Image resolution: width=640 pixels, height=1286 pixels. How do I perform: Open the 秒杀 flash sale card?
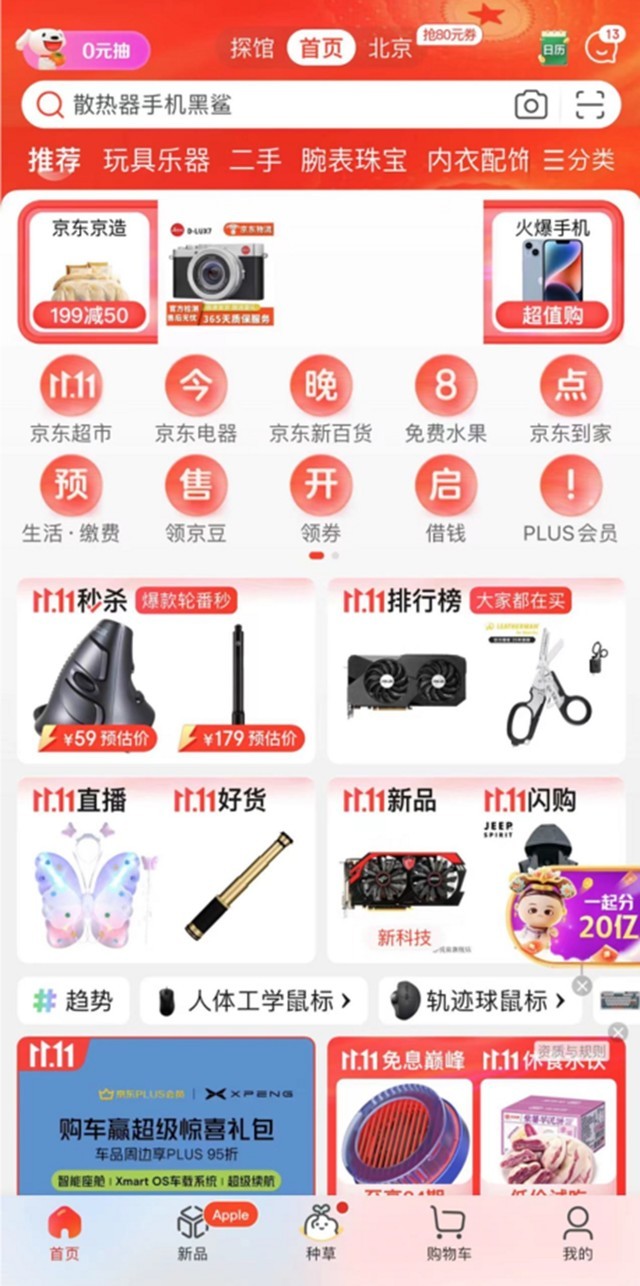[x=165, y=670]
